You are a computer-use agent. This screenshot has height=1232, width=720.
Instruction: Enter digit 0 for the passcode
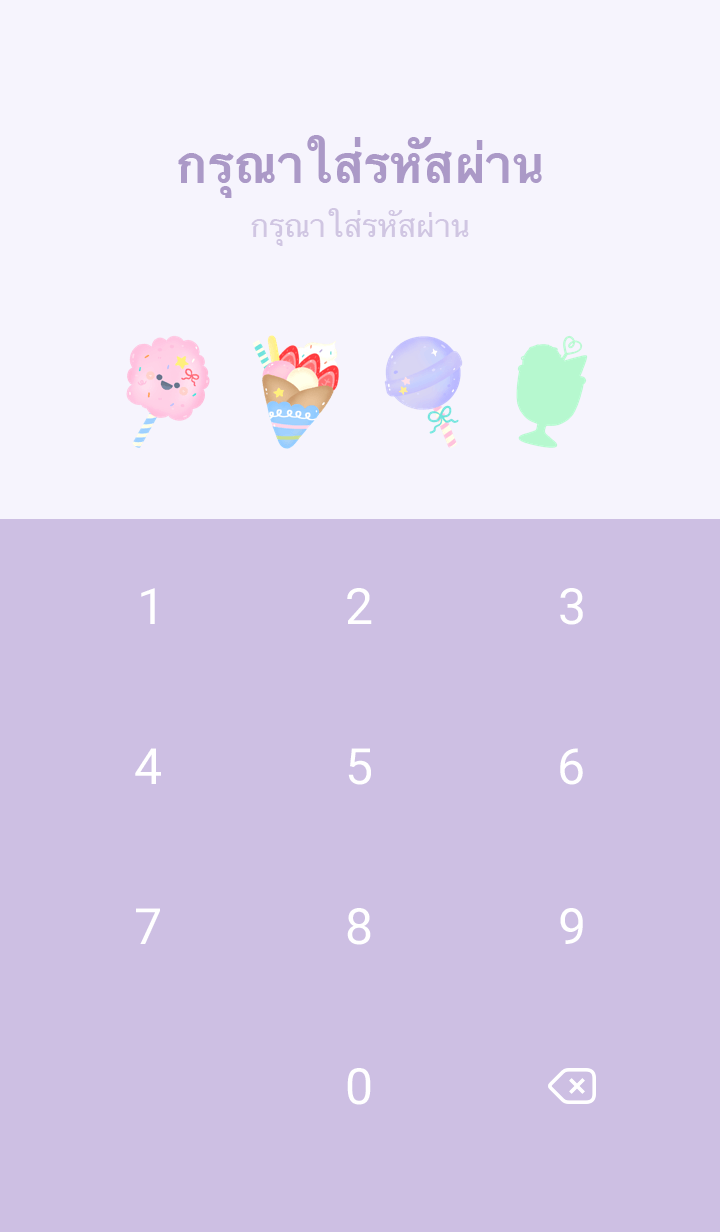(359, 1087)
